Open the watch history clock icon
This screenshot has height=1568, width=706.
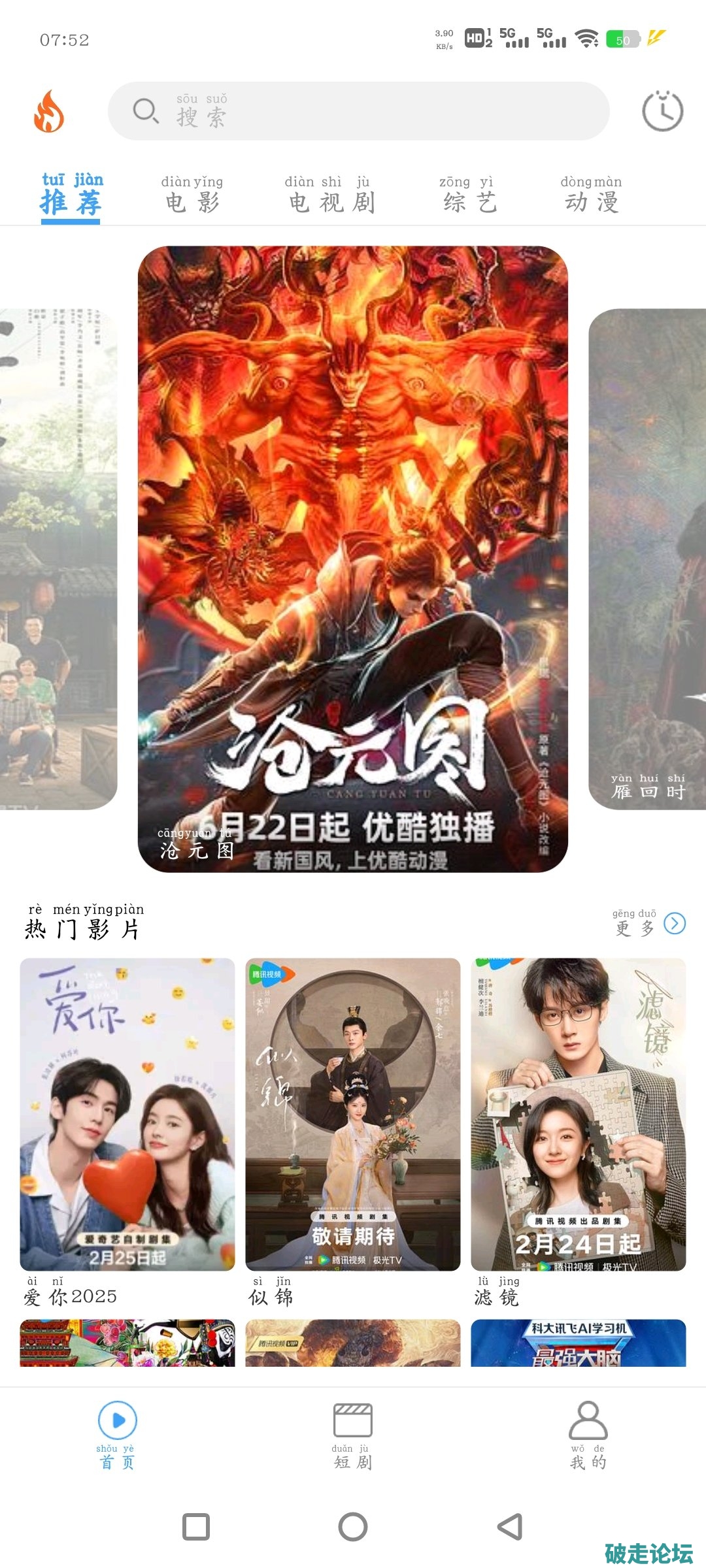point(662,112)
